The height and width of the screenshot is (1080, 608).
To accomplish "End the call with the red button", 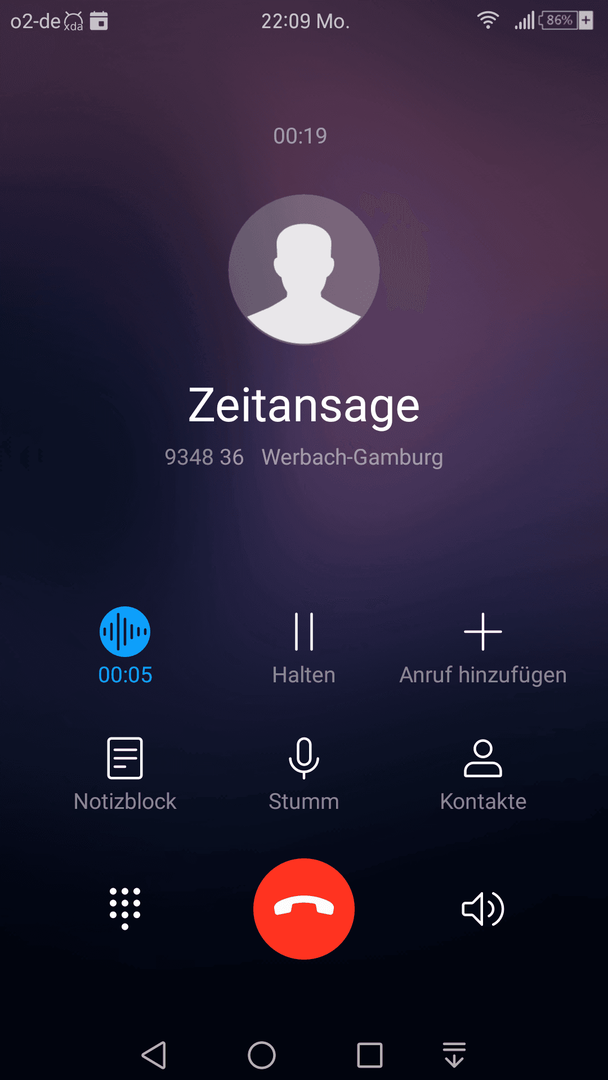I will point(304,908).
